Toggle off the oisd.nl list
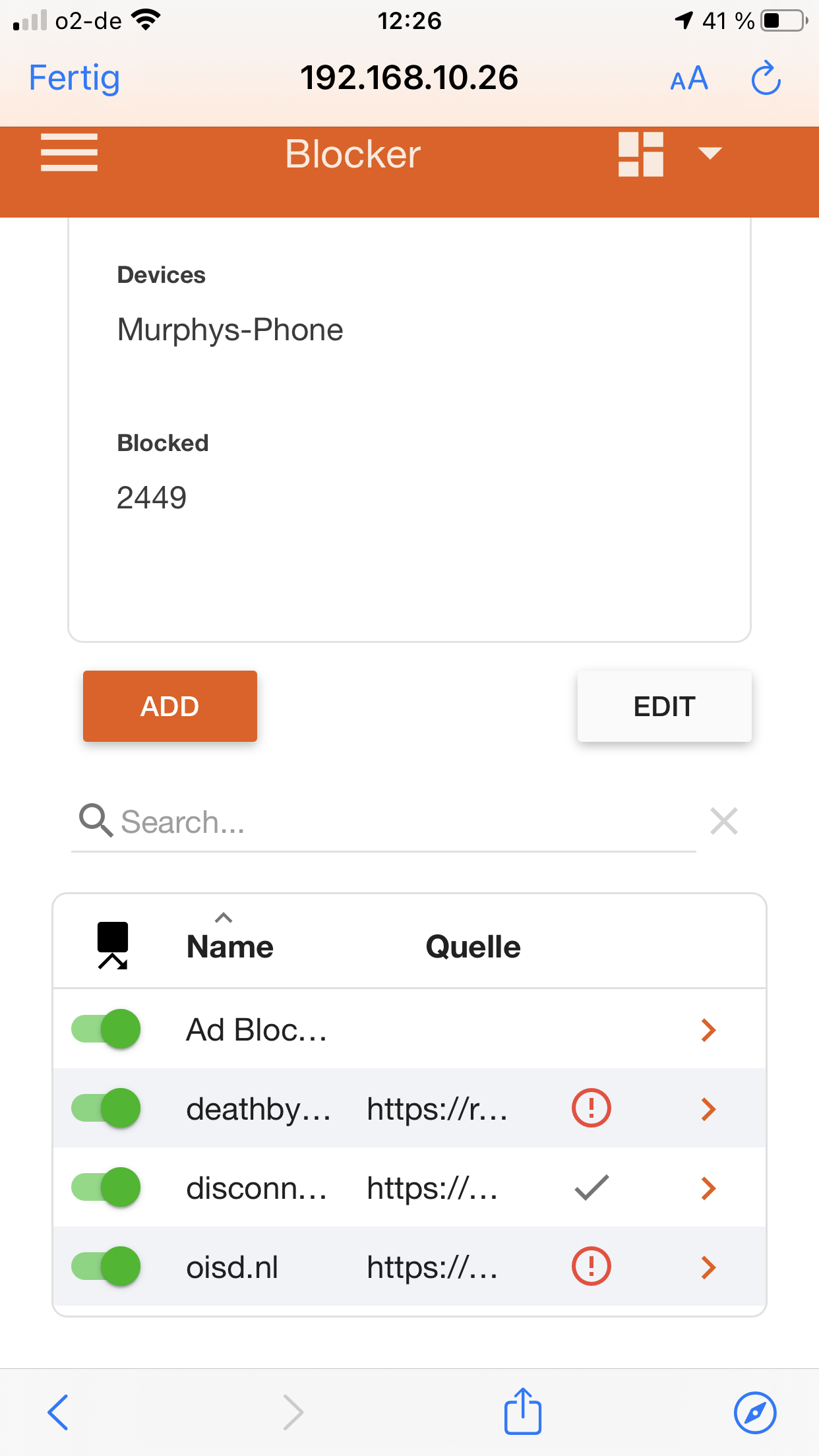The height and width of the screenshot is (1456, 819). (x=106, y=1266)
